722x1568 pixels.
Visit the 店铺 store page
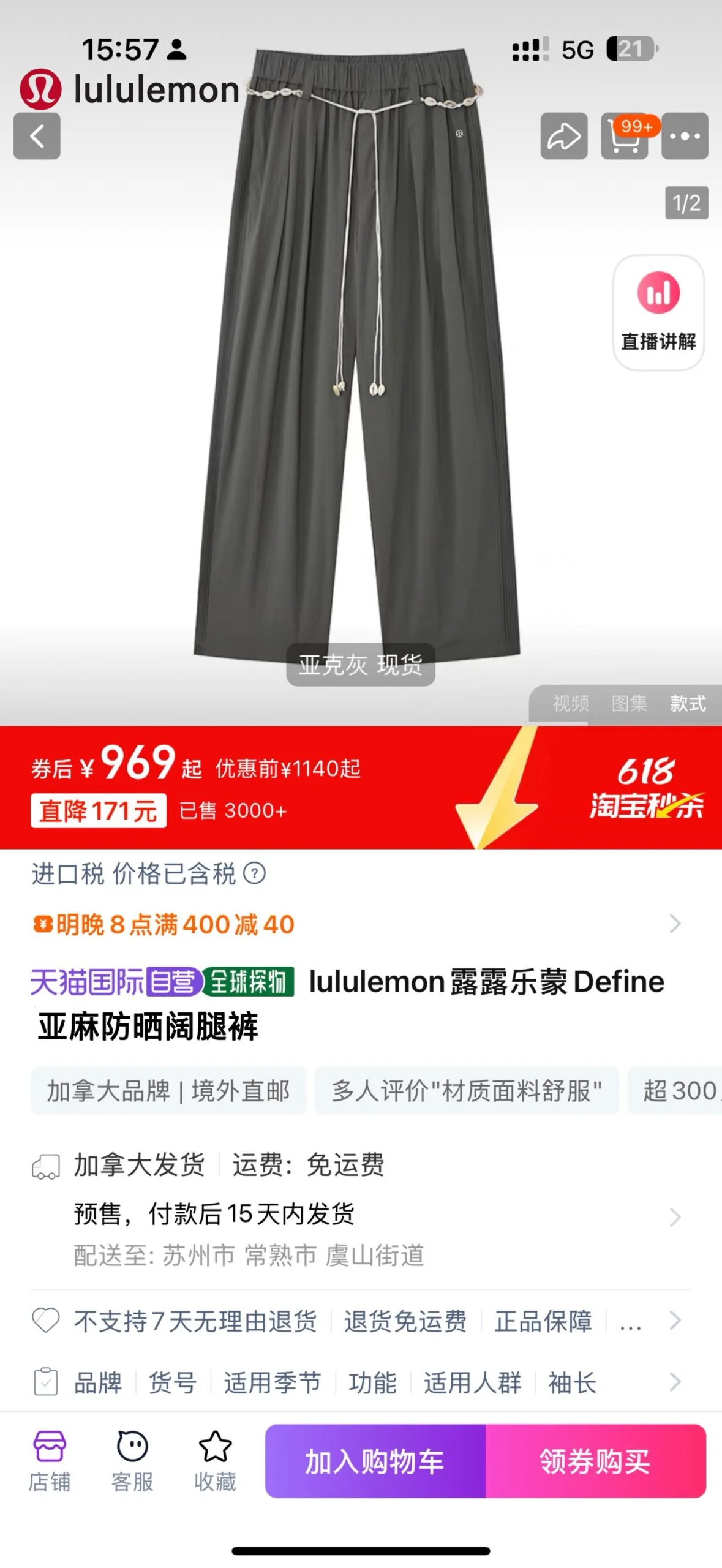[49, 1461]
